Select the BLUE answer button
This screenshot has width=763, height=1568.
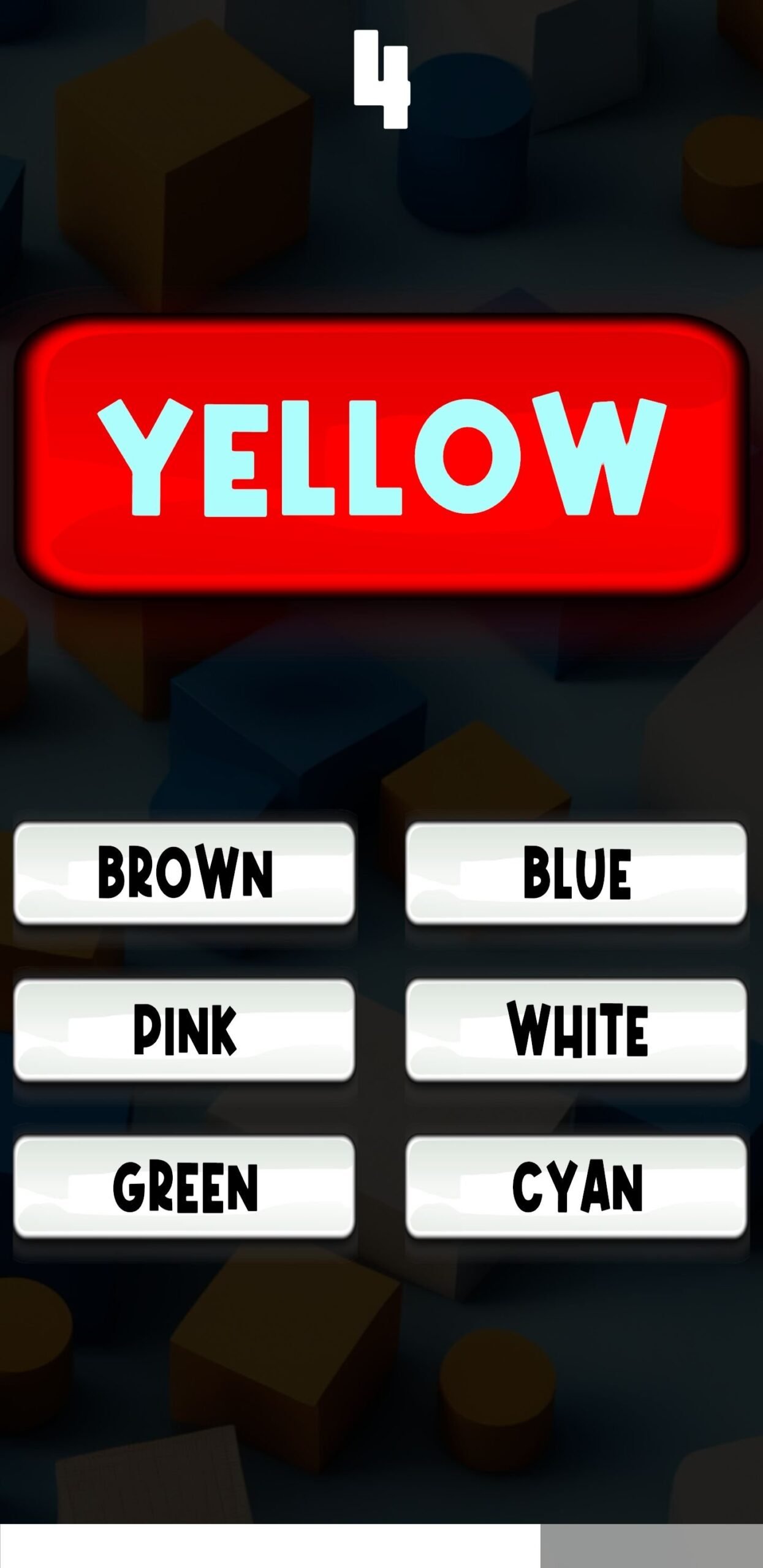click(576, 873)
